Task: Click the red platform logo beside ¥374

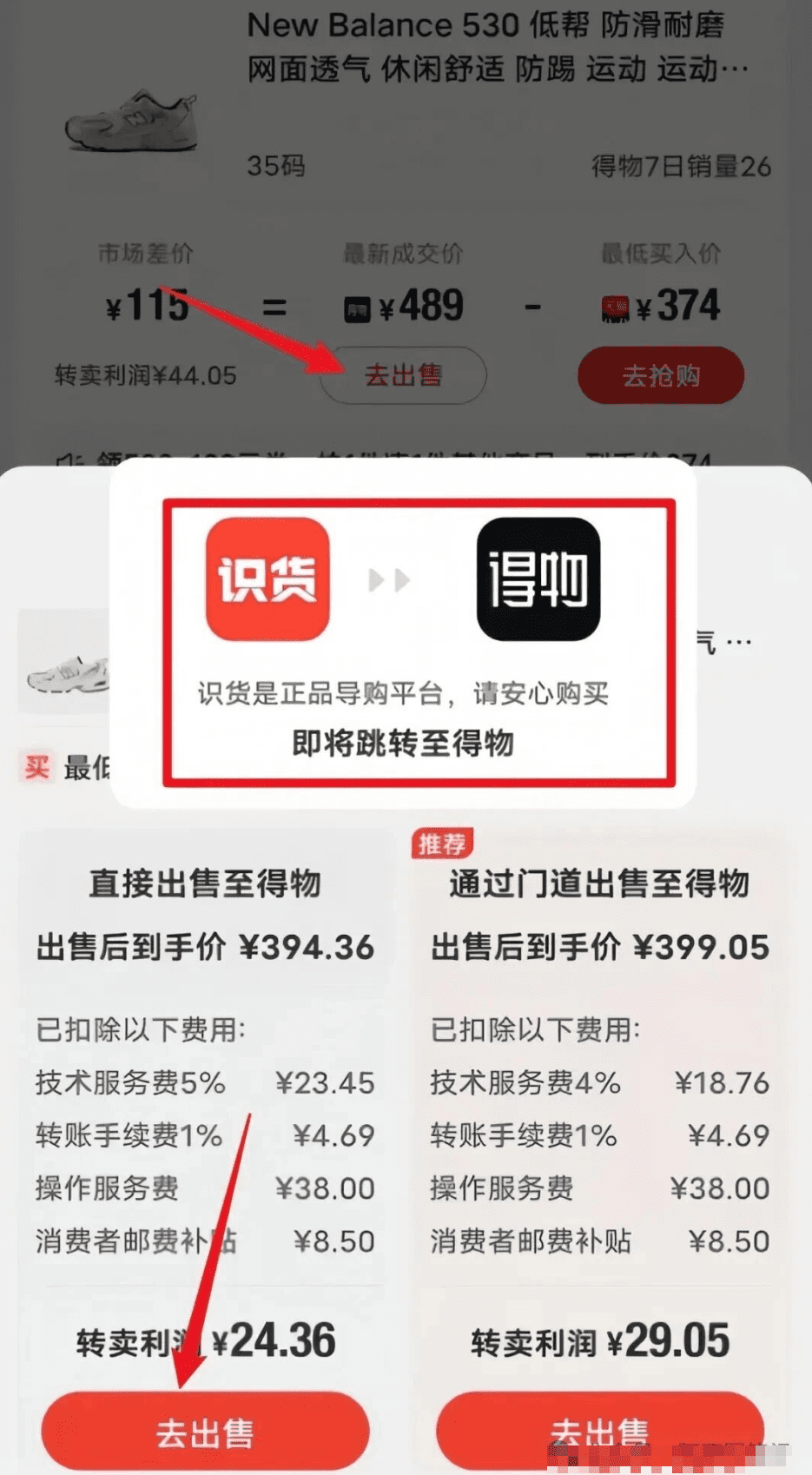Action: click(617, 306)
